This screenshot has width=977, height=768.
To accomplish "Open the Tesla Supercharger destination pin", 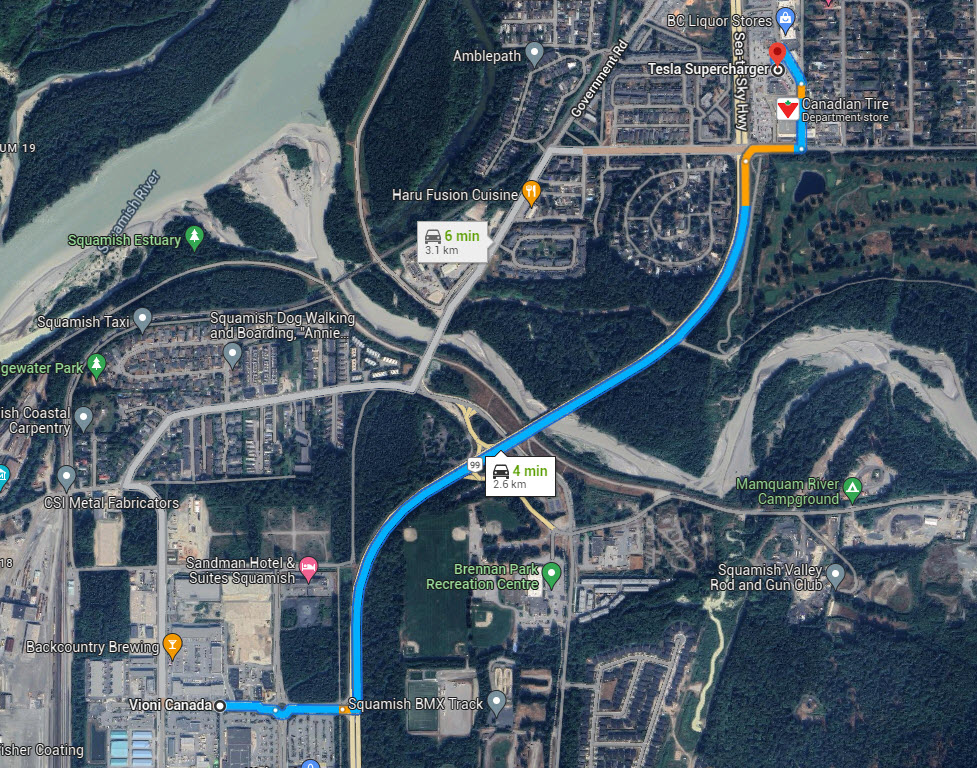I will (x=777, y=54).
